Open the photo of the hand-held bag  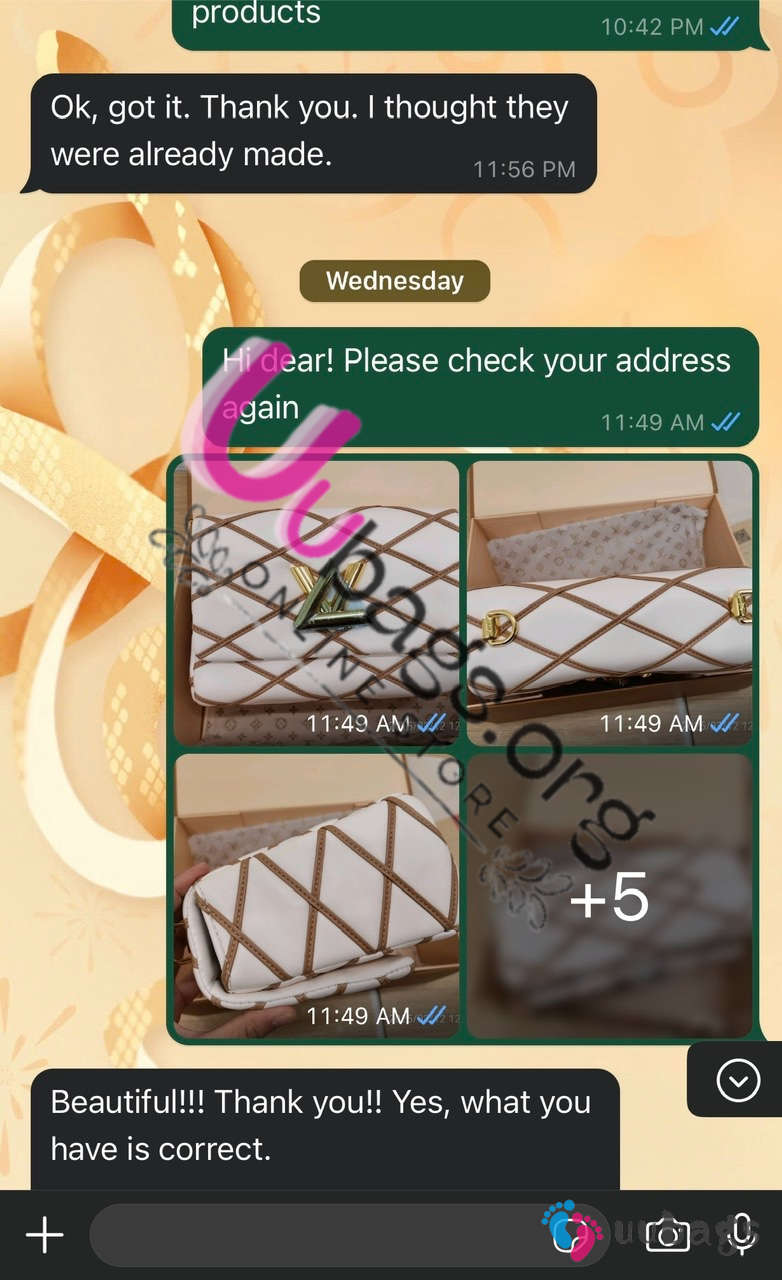click(x=316, y=896)
